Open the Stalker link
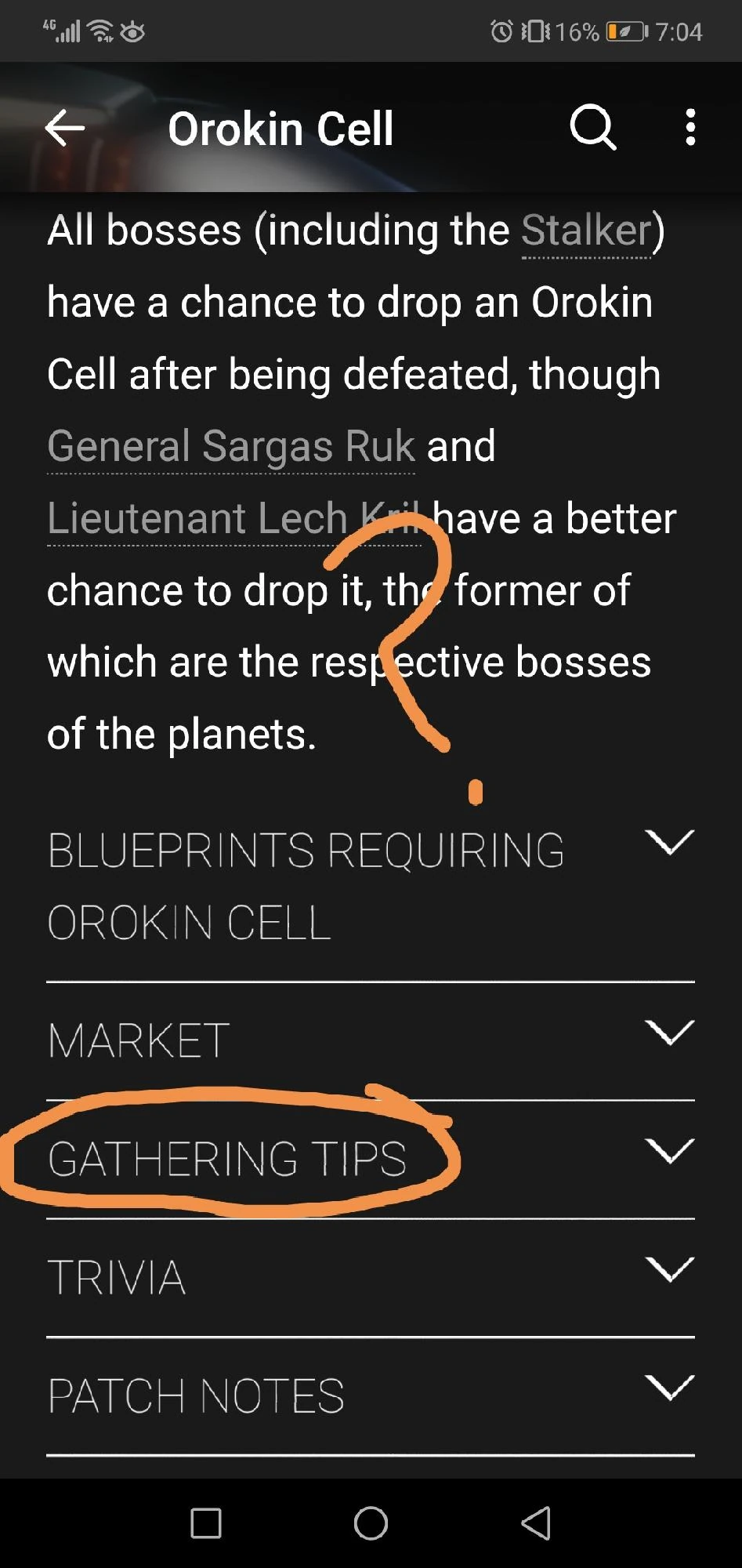Image resolution: width=742 pixels, height=1568 pixels. [x=587, y=231]
